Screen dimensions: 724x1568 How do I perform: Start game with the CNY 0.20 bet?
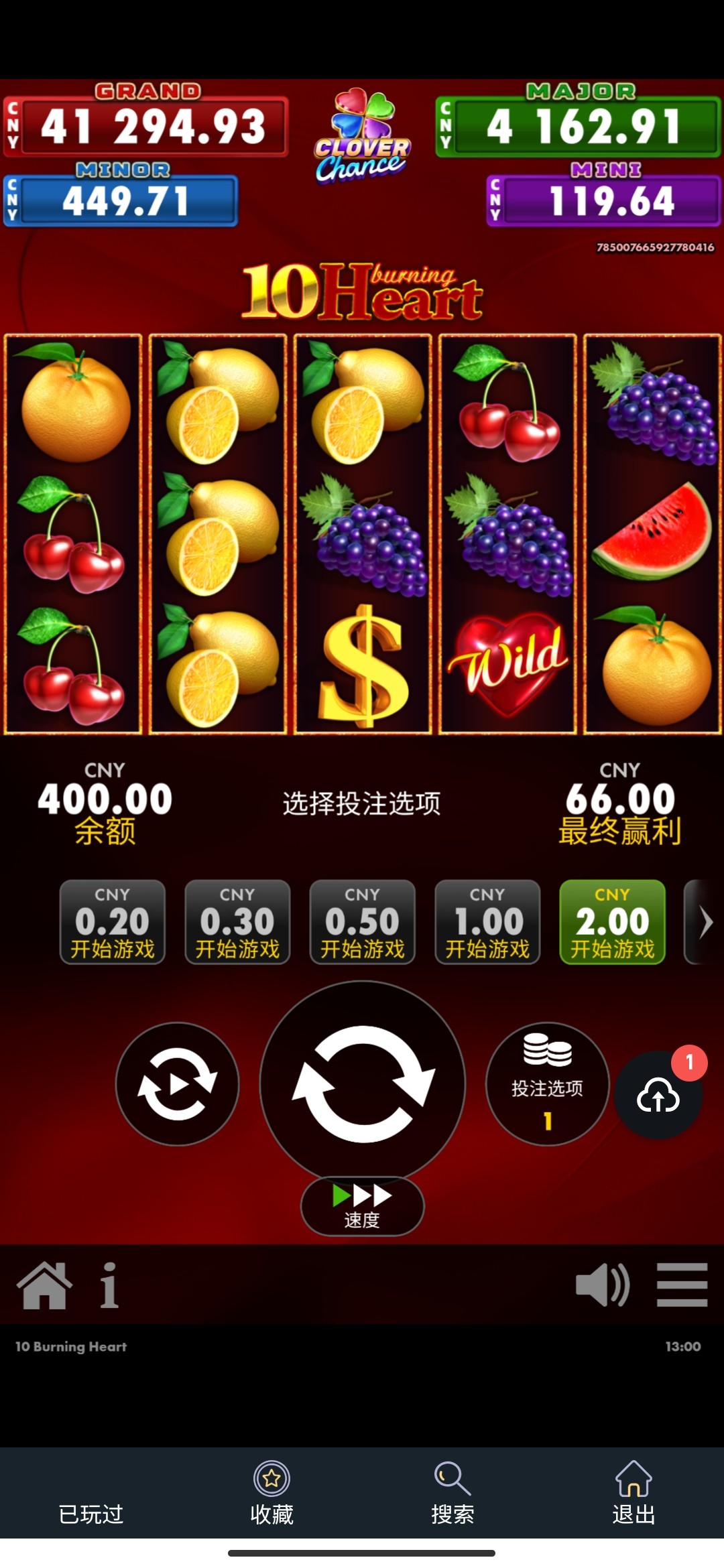(x=112, y=923)
